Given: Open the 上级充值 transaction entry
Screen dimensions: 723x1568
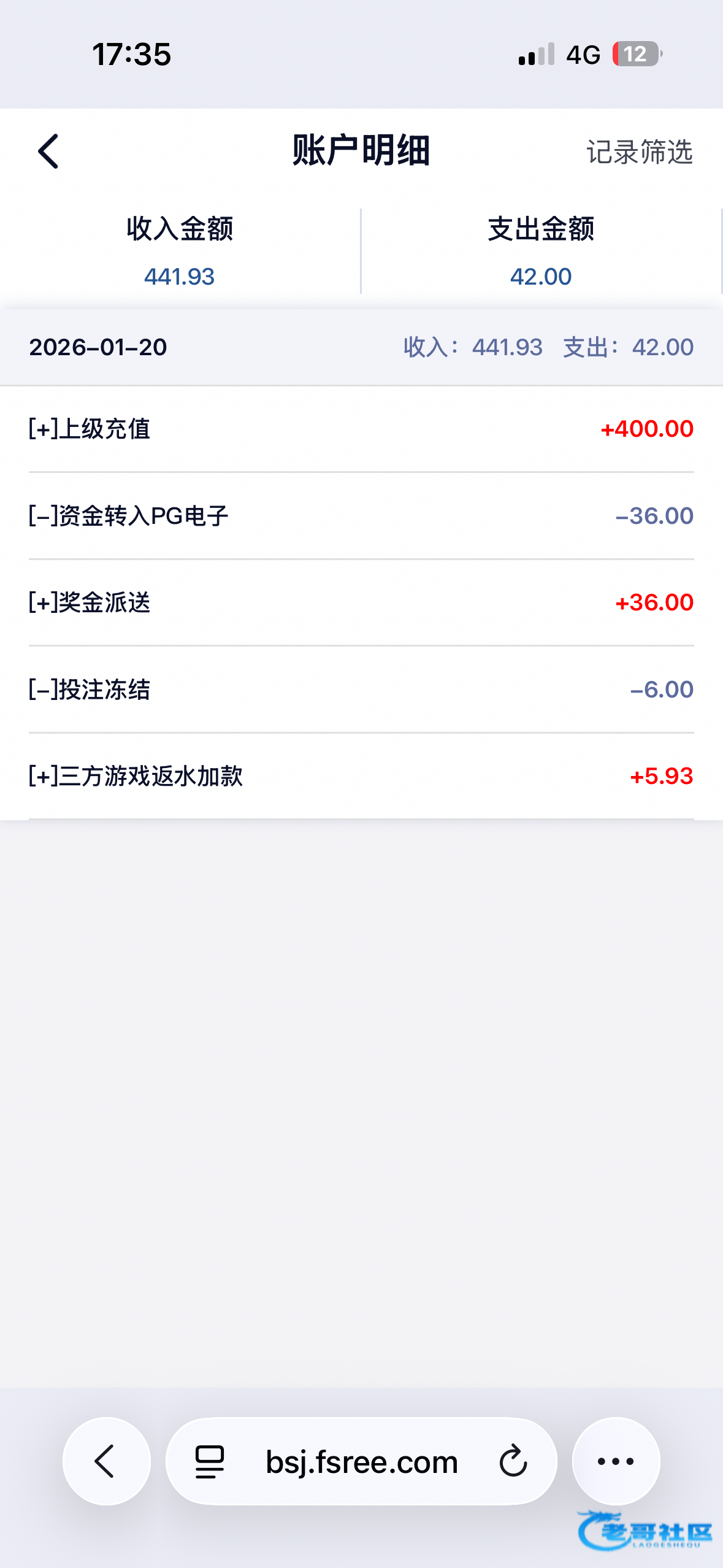Looking at the screenshot, I should 361,429.
